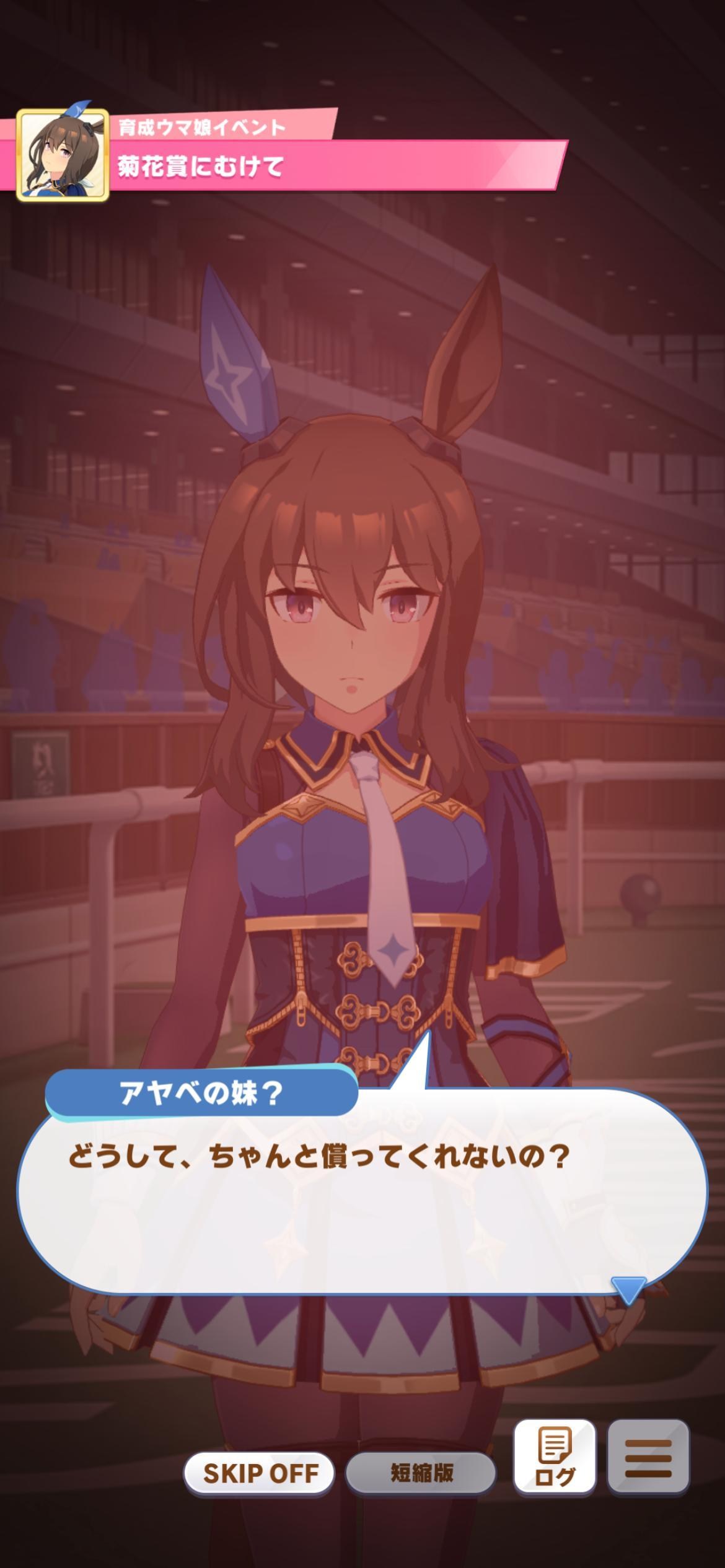Toggle the SKIP OFF button
The width and height of the screenshot is (725, 1568).
coord(260,1473)
